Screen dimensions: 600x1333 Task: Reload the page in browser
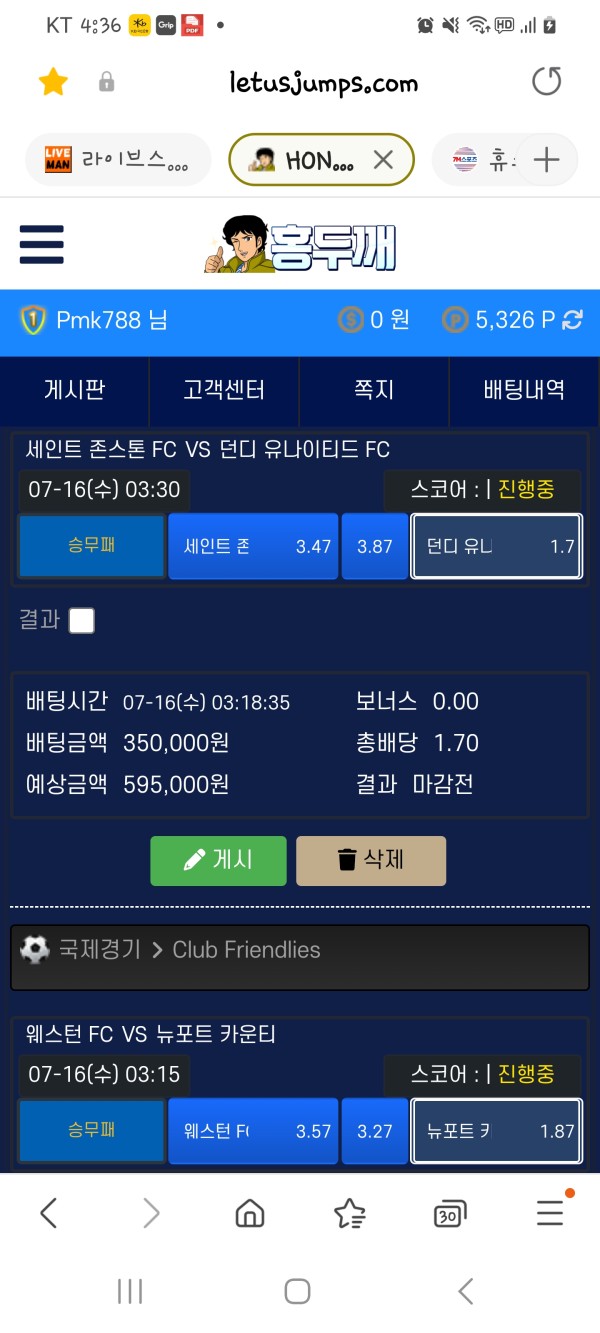tap(546, 82)
